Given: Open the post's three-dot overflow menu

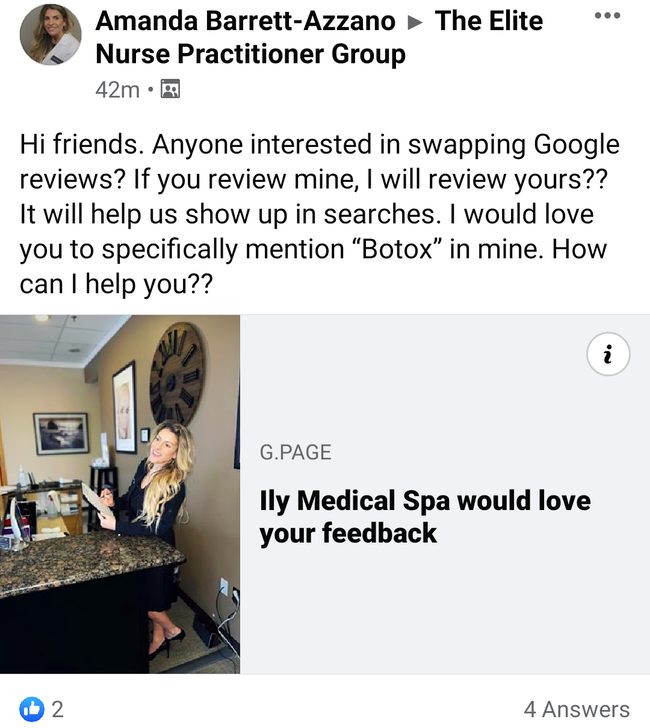Looking at the screenshot, I should coord(607,17).
